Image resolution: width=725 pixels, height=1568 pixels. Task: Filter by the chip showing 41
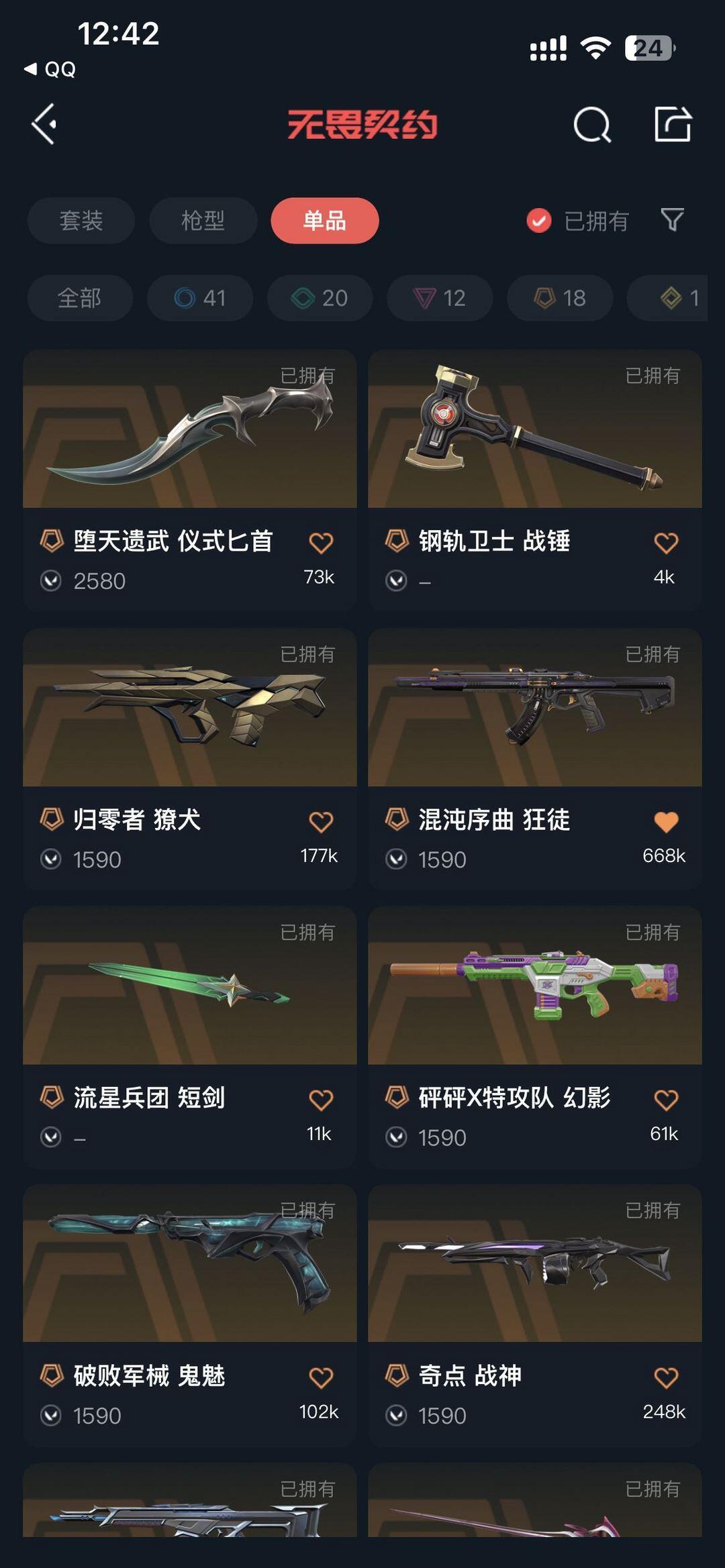200,297
